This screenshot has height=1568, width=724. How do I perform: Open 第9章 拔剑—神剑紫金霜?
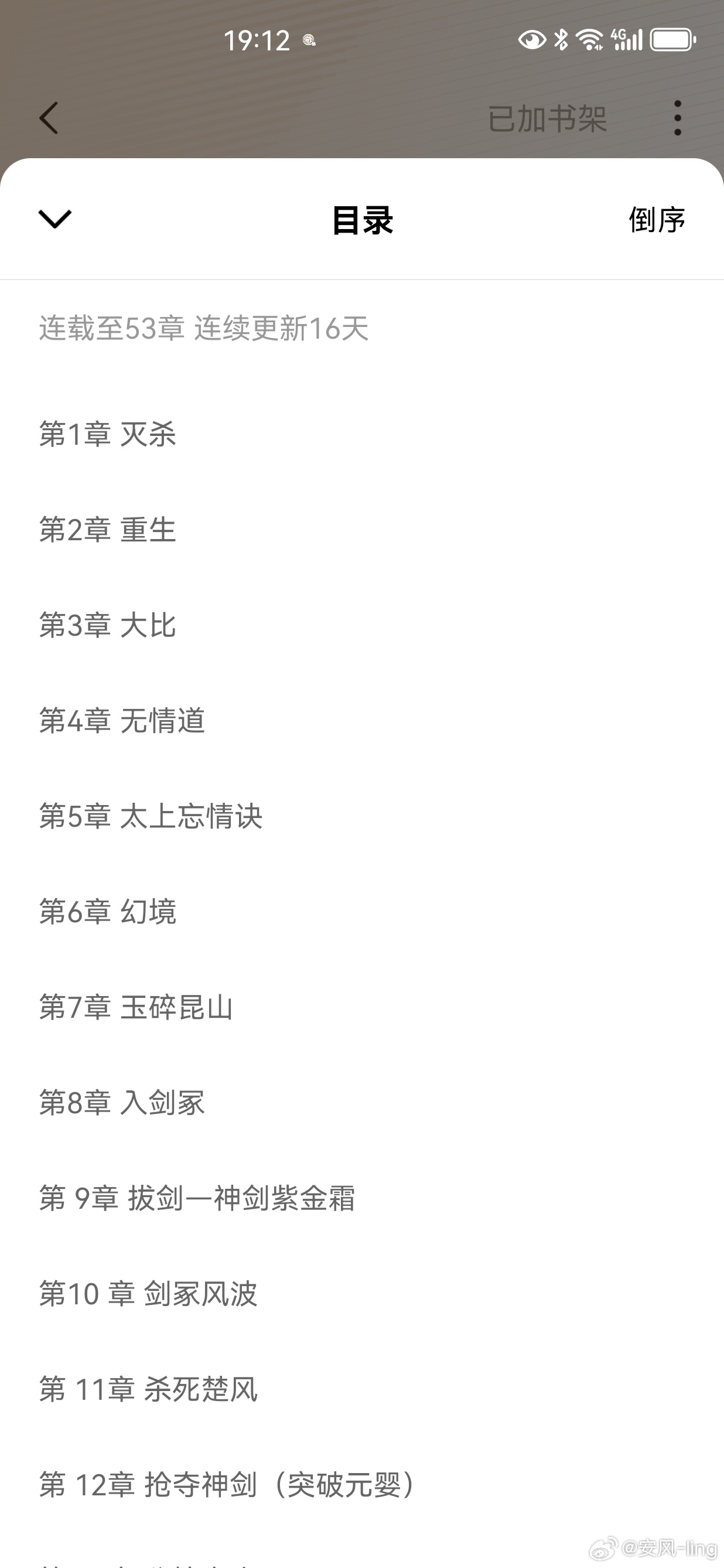(362, 1198)
